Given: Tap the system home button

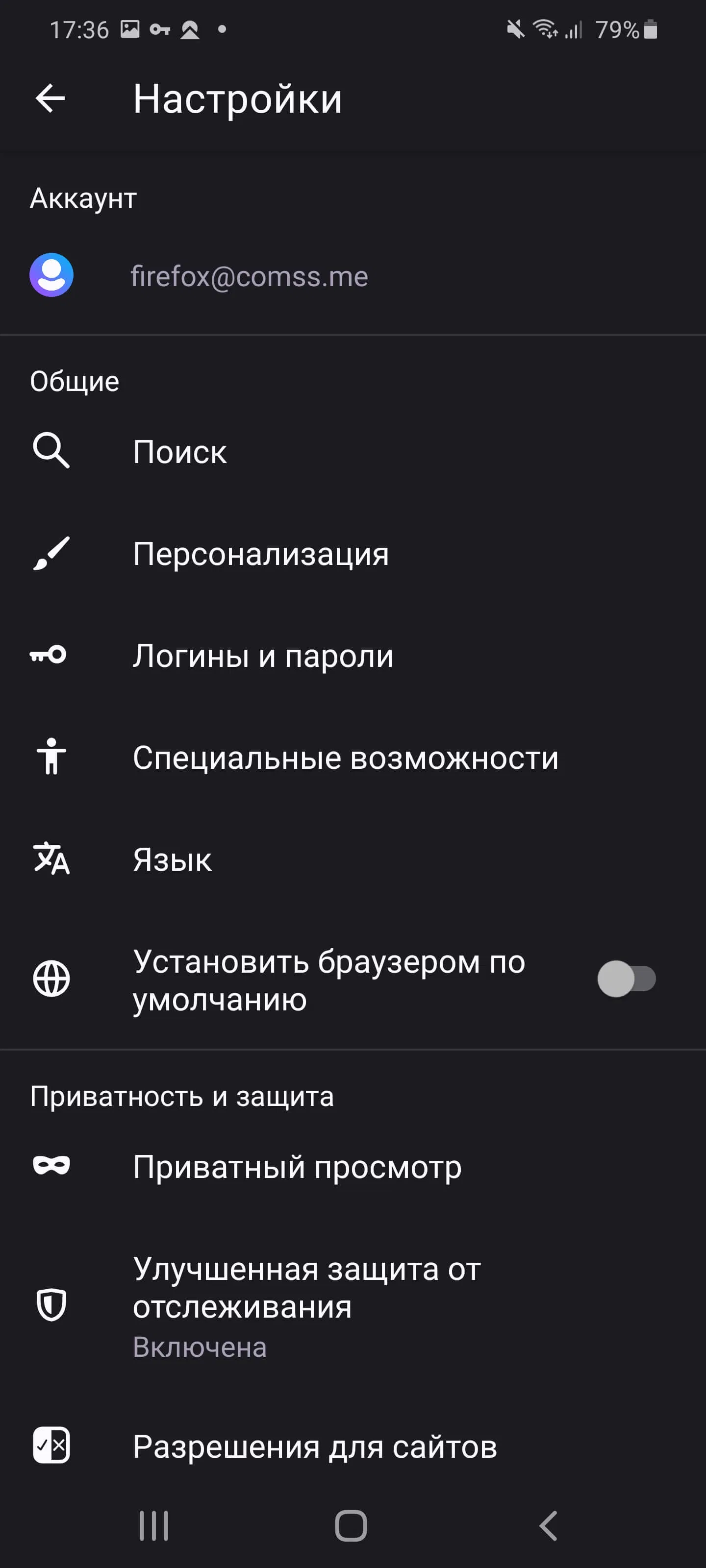Looking at the screenshot, I should click(351, 1526).
